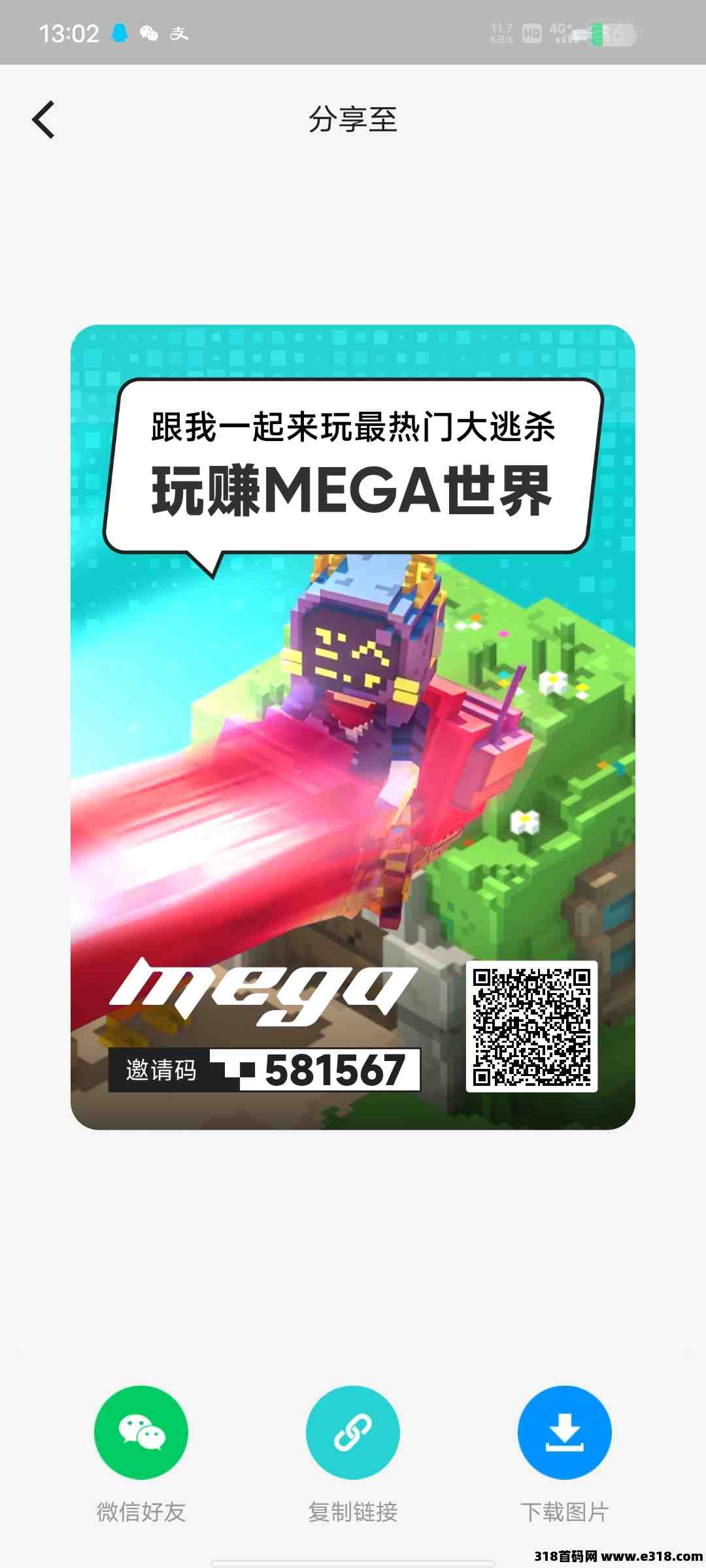The image size is (706, 1568).
Task: Download the poster with 下载图片
Action: 564,1432
